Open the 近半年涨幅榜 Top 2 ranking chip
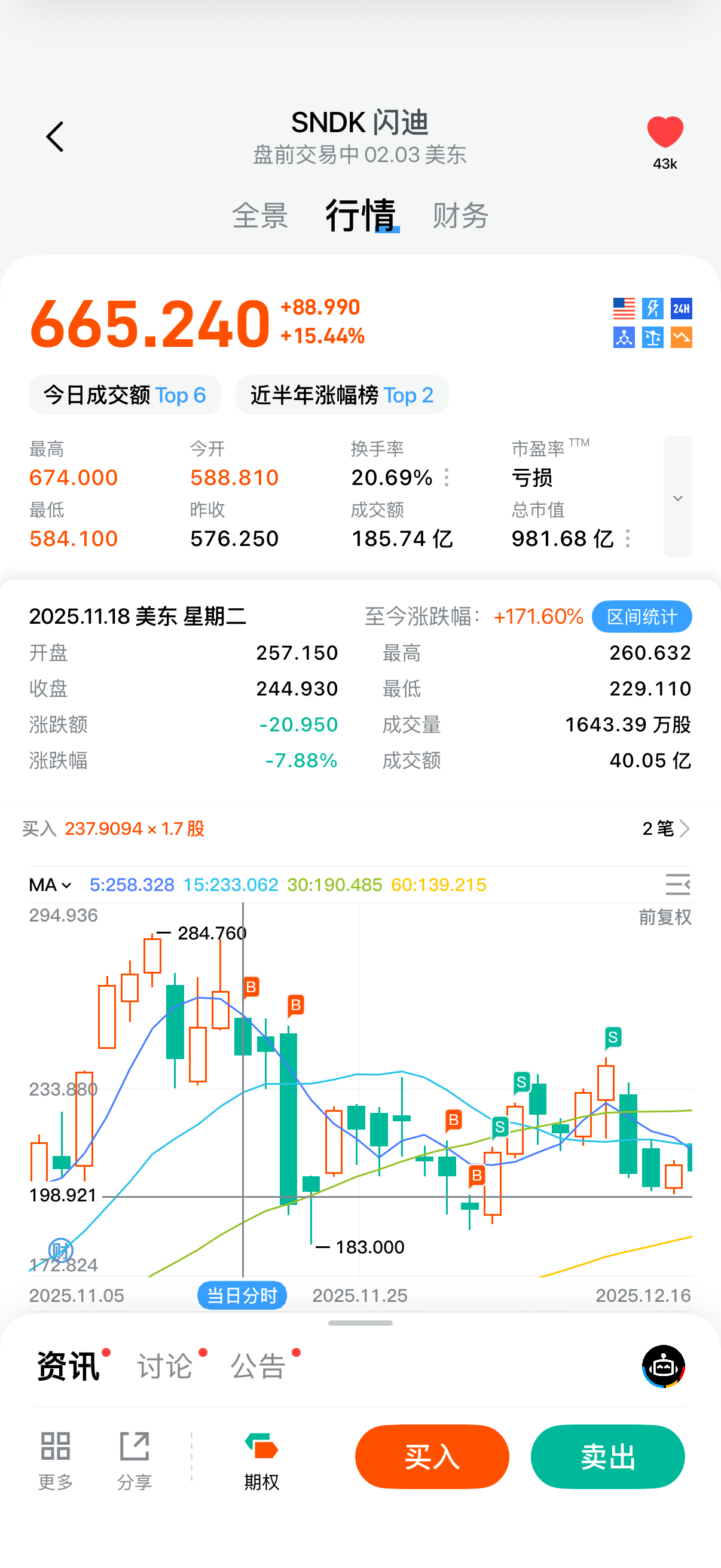 342,395
